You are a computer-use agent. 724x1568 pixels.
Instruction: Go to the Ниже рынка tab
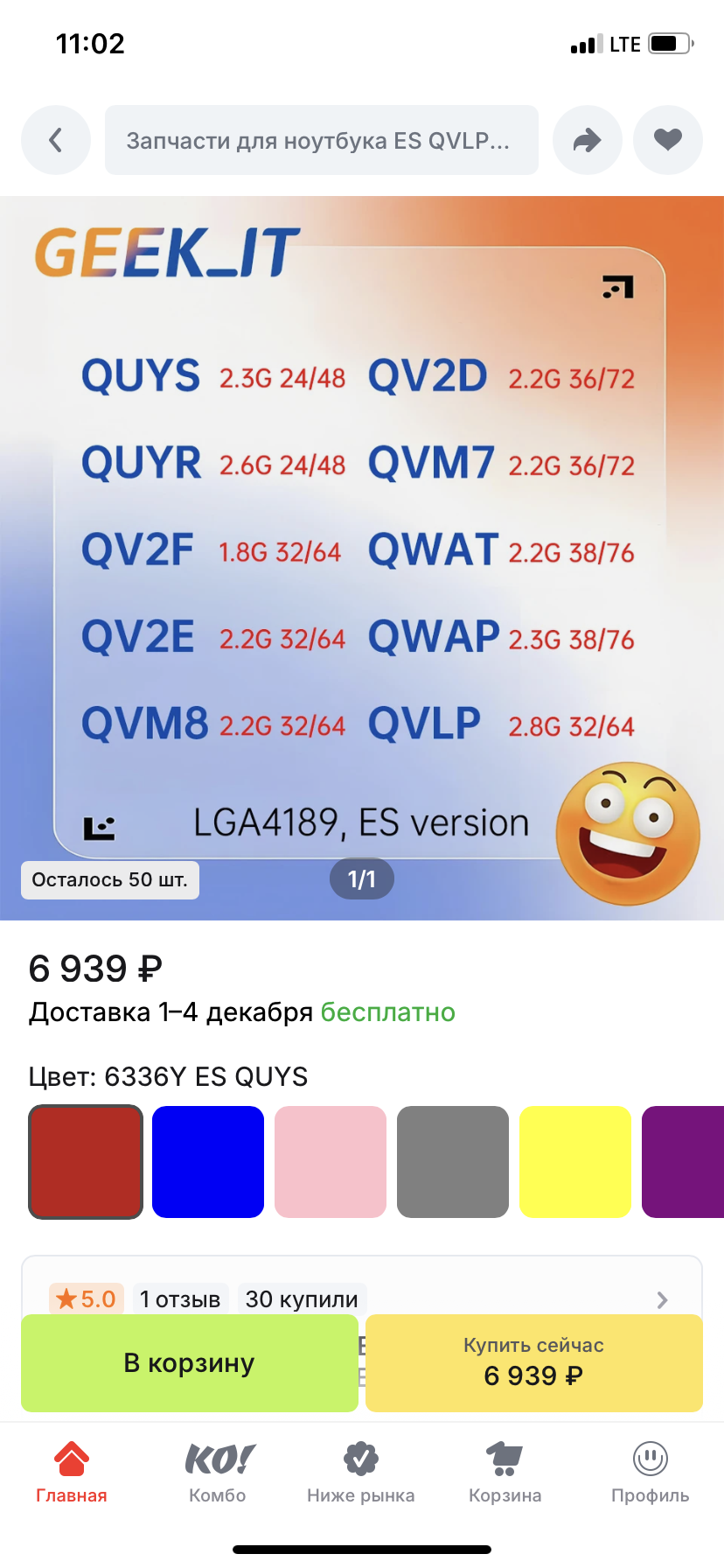pos(360,1472)
